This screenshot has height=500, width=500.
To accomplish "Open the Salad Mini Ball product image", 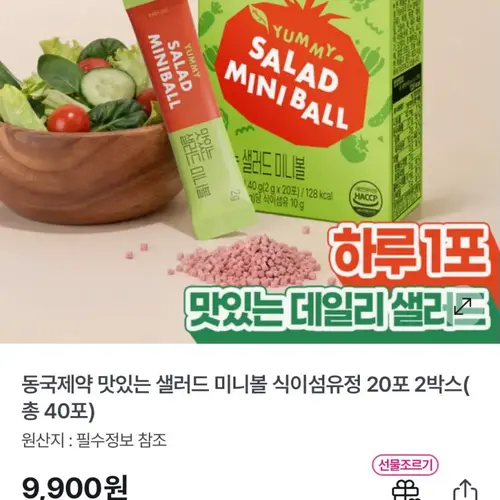I will [x=250, y=172].
